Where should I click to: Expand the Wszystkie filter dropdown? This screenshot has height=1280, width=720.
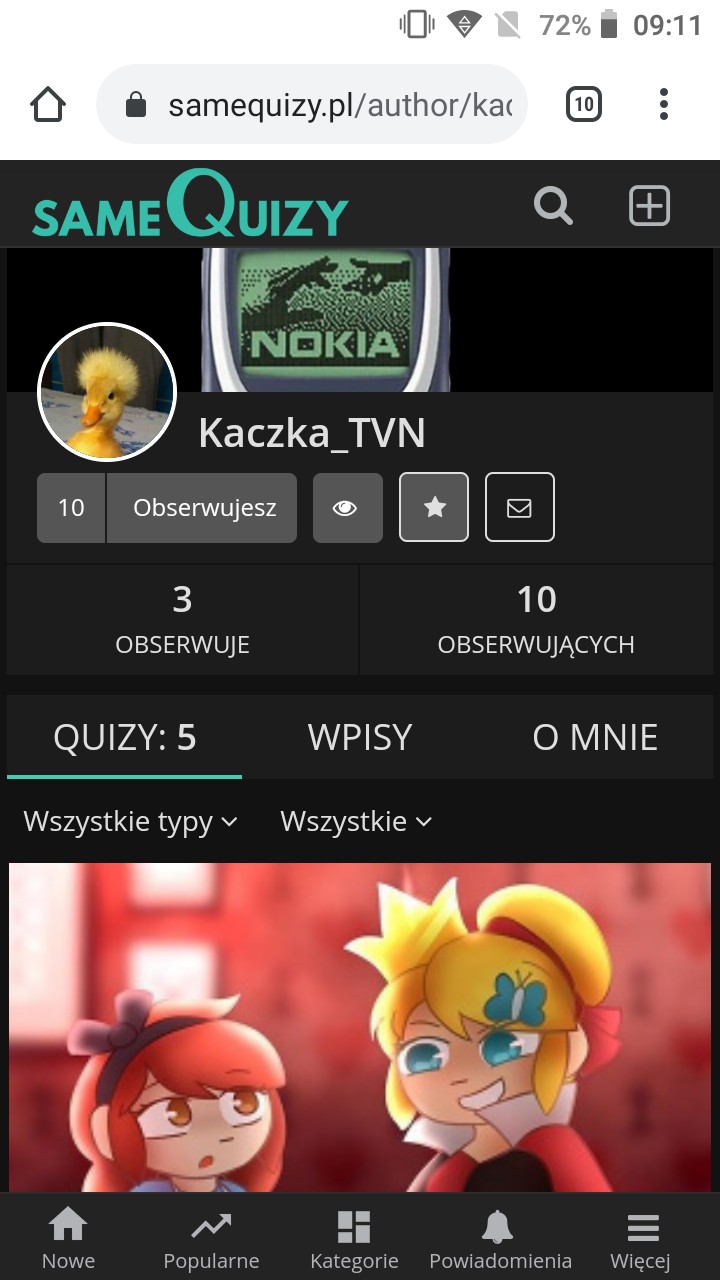356,822
